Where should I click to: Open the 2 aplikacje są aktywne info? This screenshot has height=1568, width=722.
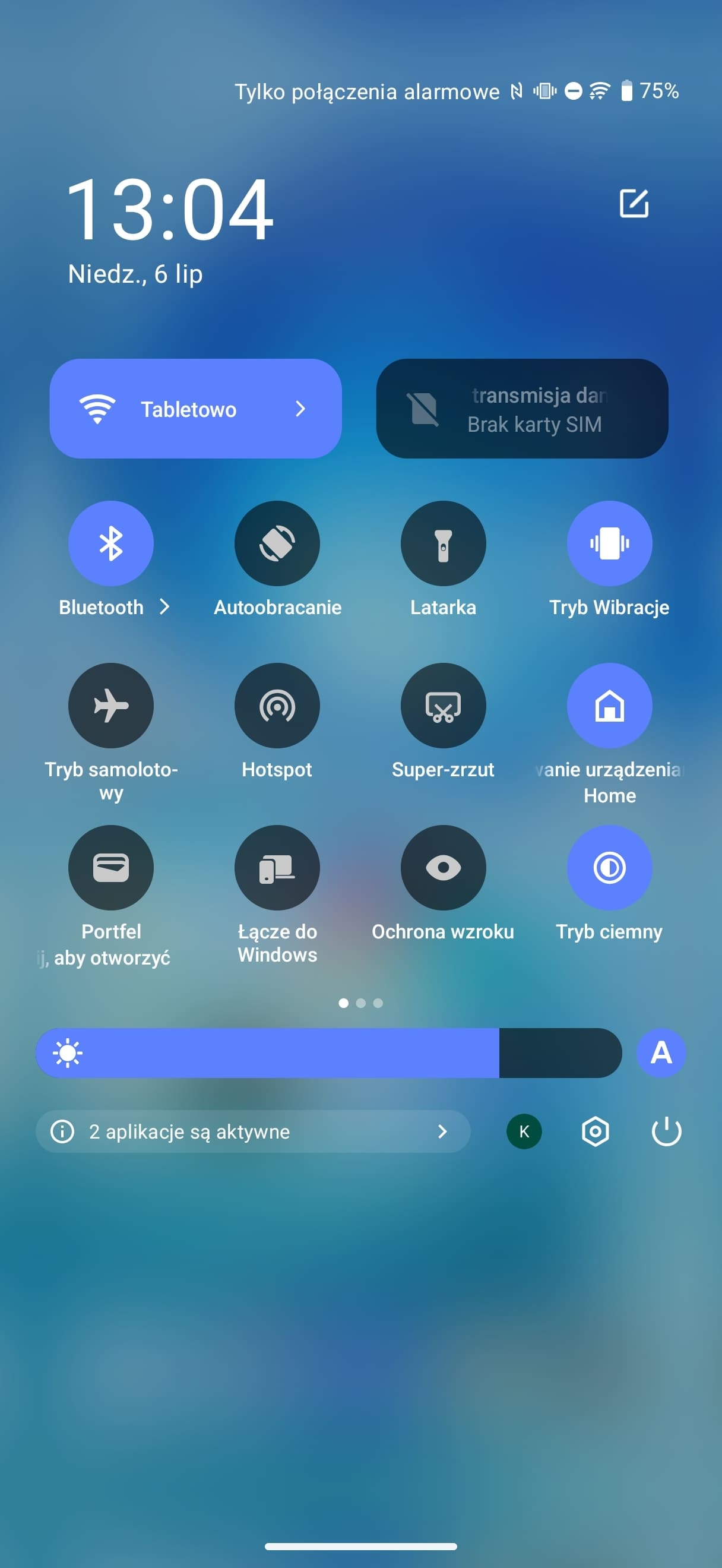tap(253, 1131)
